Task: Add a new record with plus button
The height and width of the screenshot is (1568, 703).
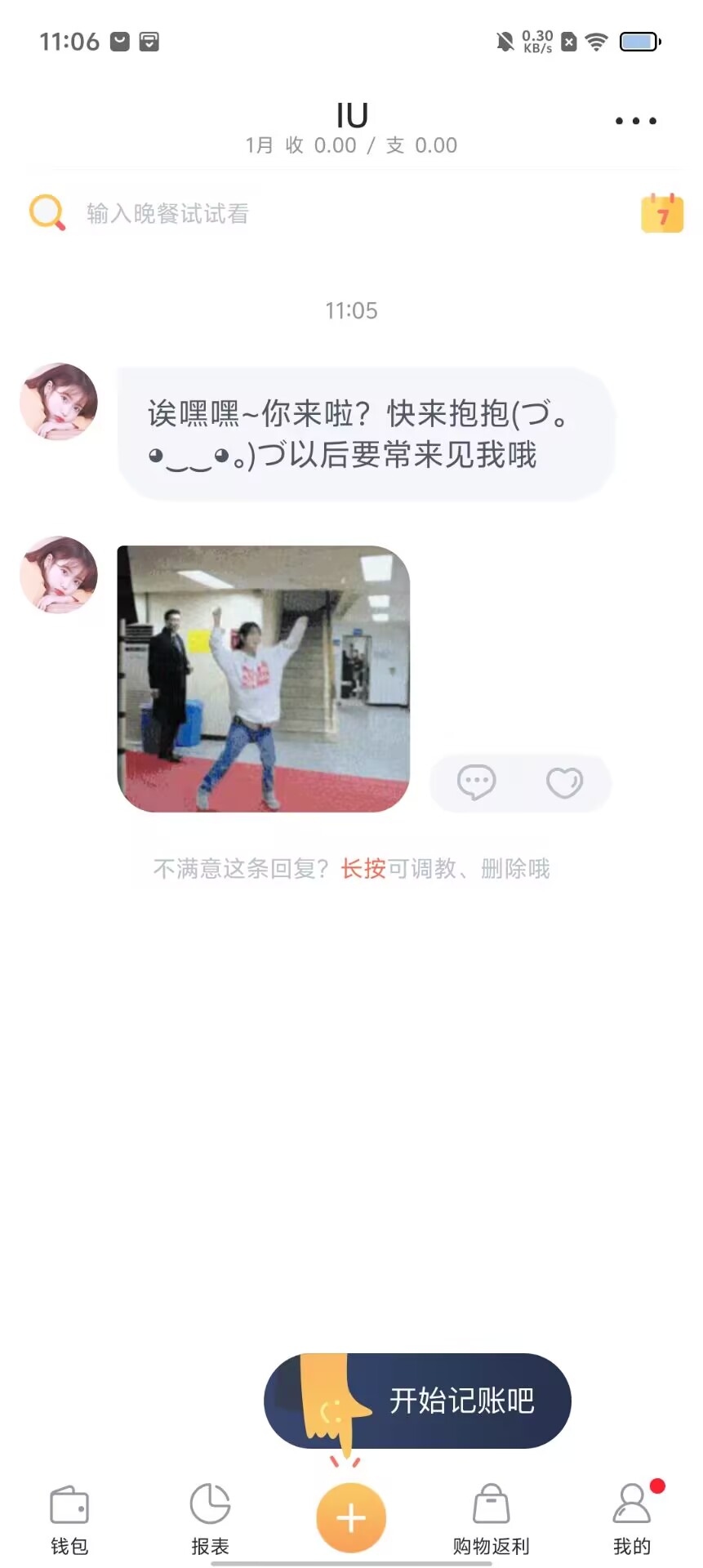Action: coord(351,1517)
